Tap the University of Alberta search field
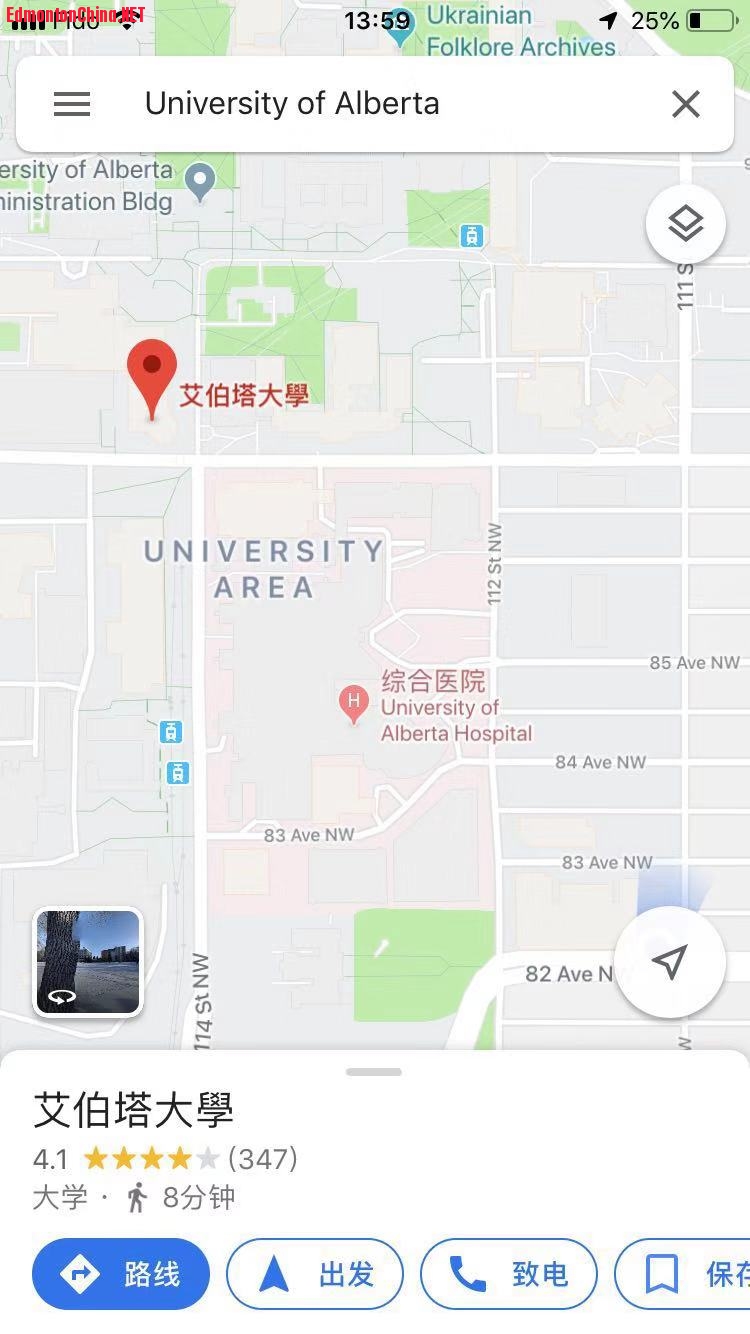 (x=380, y=104)
